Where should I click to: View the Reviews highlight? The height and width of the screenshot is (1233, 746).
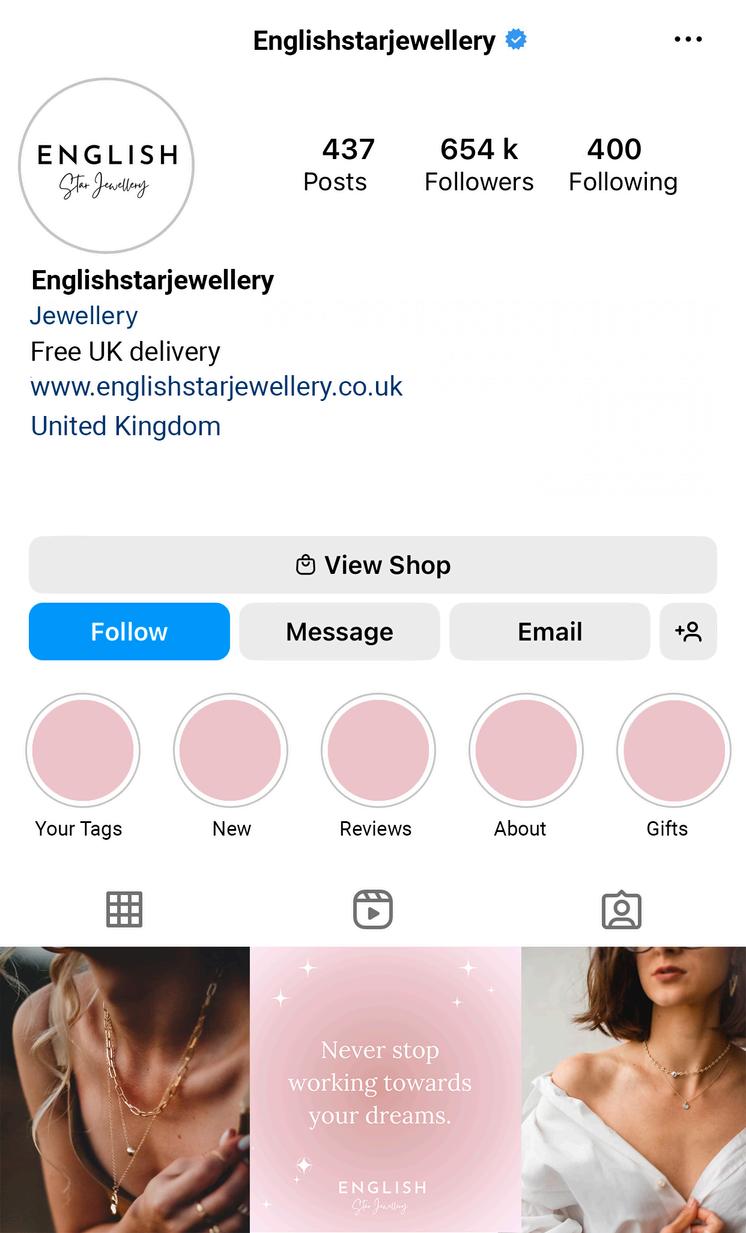click(x=377, y=750)
